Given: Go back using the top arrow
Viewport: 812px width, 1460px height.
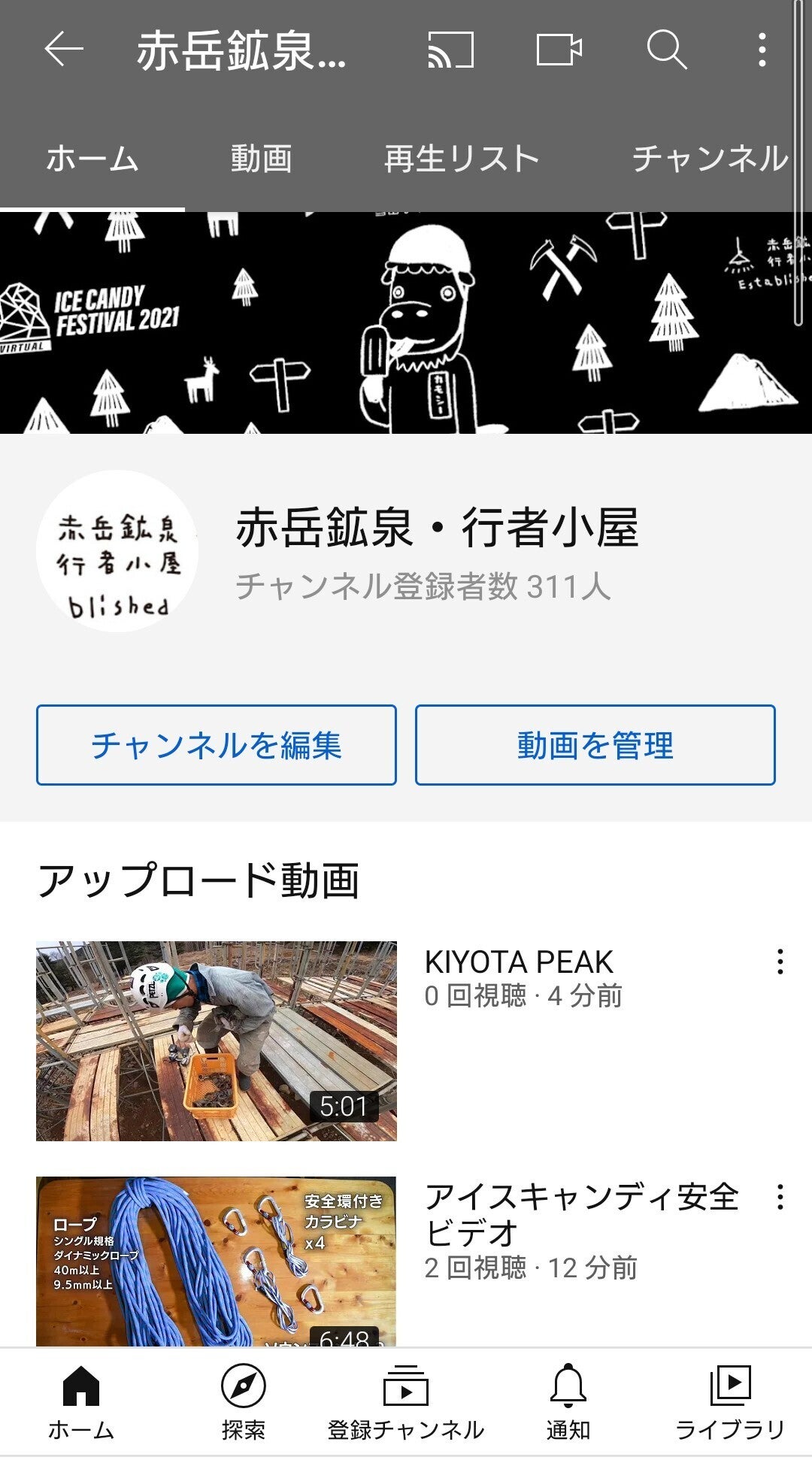Looking at the screenshot, I should pos(63,50).
